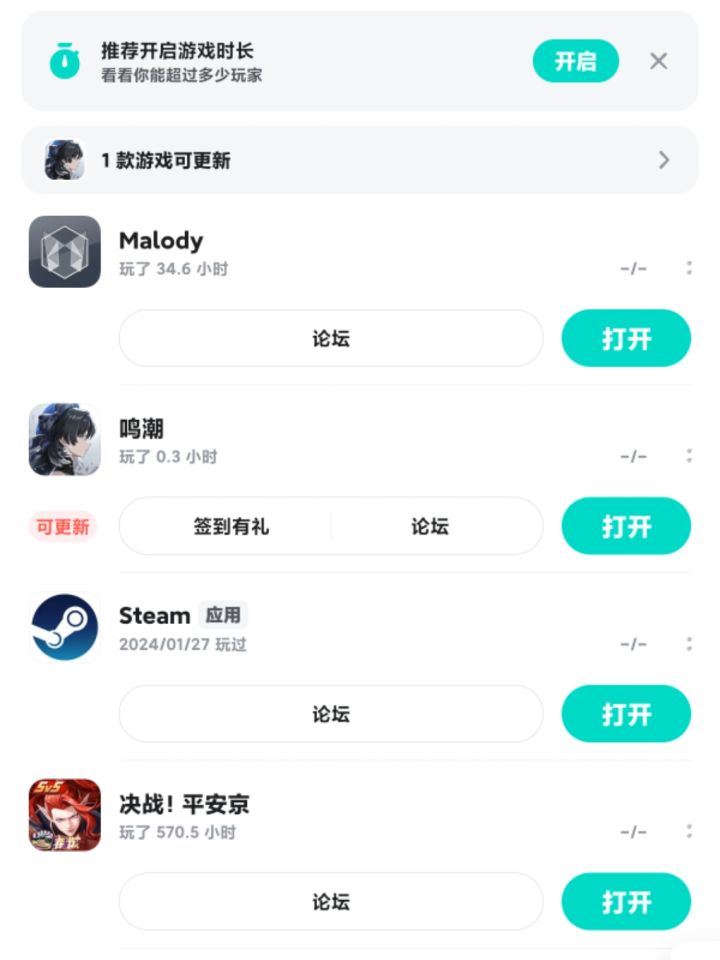Open the three-dot menu for Malody
The height and width of the screenshot is (960, 720).
click(691, 267)
